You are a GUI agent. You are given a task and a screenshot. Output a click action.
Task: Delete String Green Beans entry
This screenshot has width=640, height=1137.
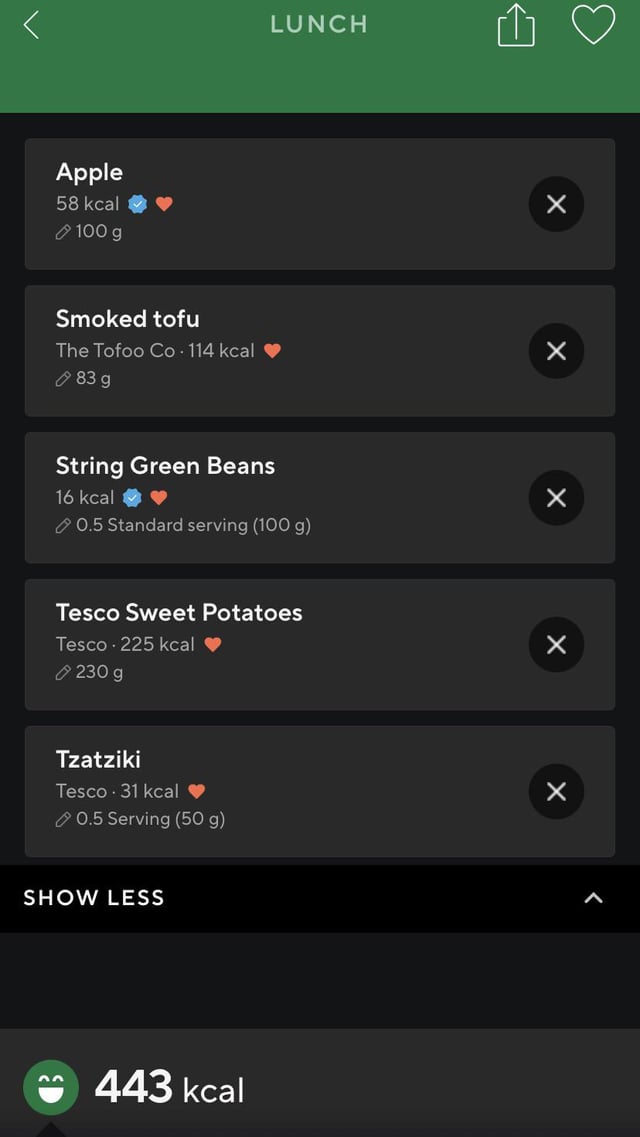coord(556,498)
